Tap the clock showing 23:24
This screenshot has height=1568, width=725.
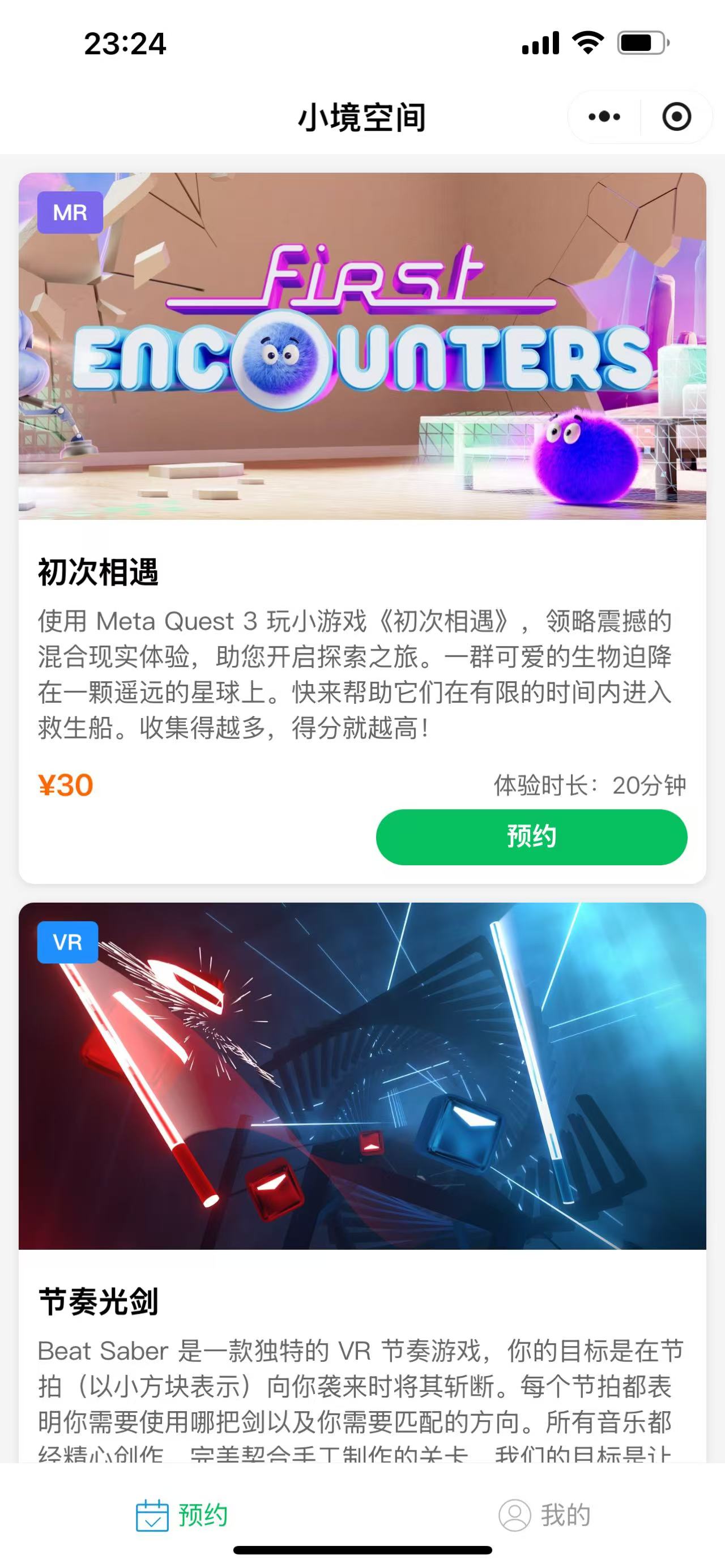coord(125,44)
